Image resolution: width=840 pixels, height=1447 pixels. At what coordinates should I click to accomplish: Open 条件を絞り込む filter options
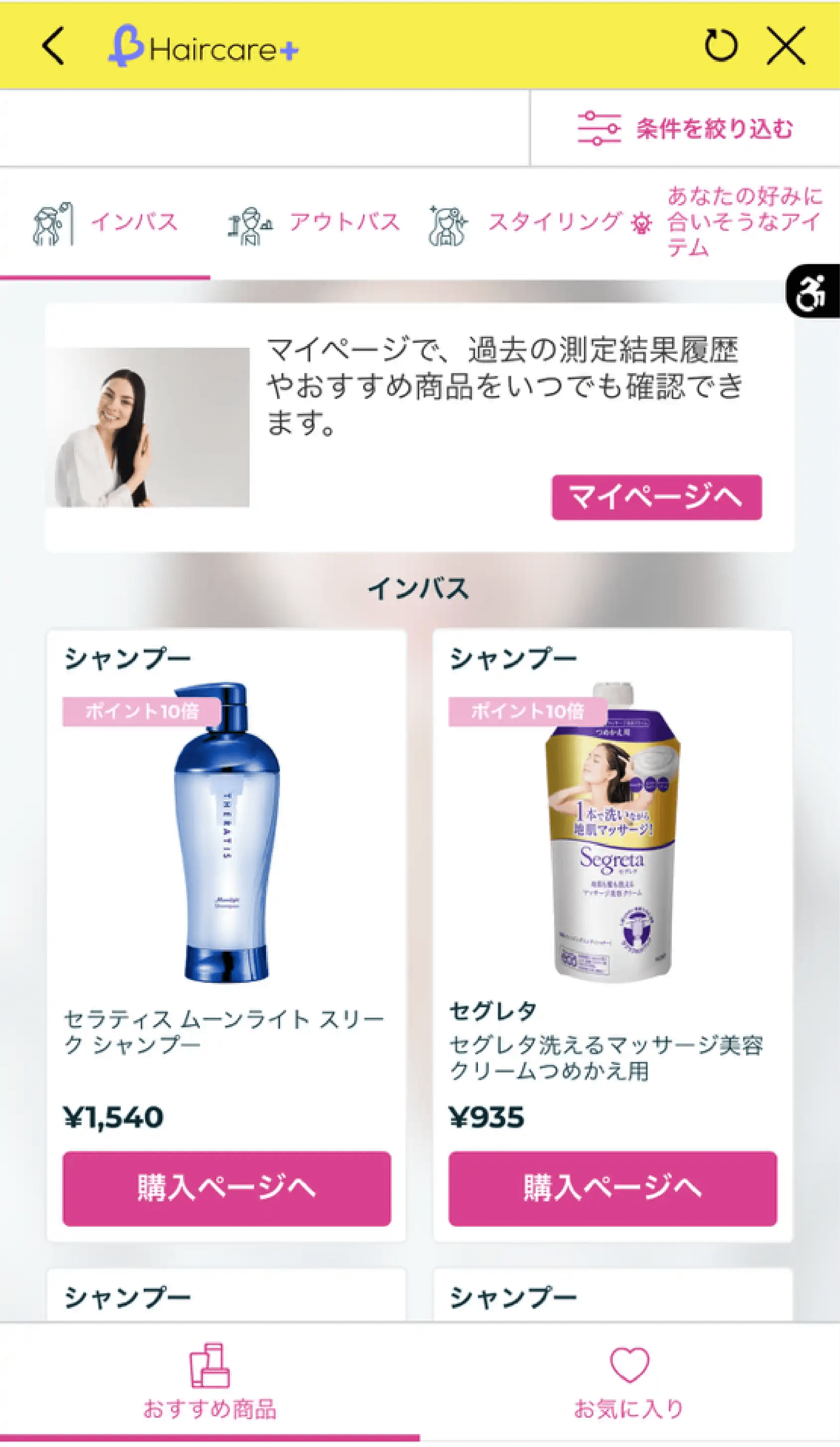(x=685, y=129)
